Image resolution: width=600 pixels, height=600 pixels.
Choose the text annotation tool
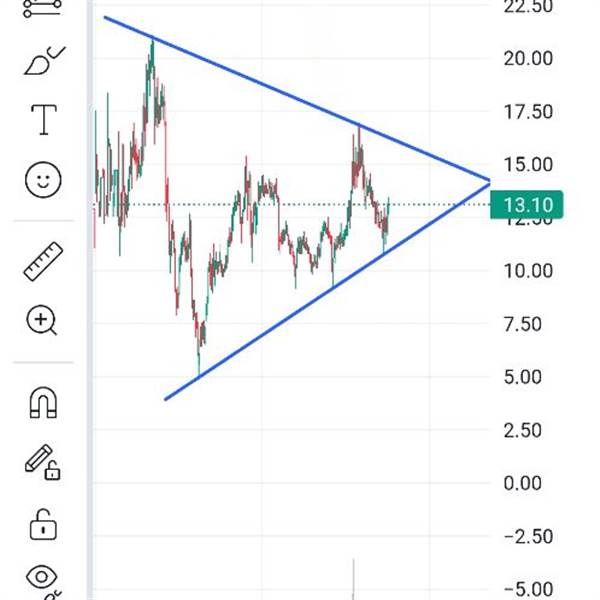[43, 121]
